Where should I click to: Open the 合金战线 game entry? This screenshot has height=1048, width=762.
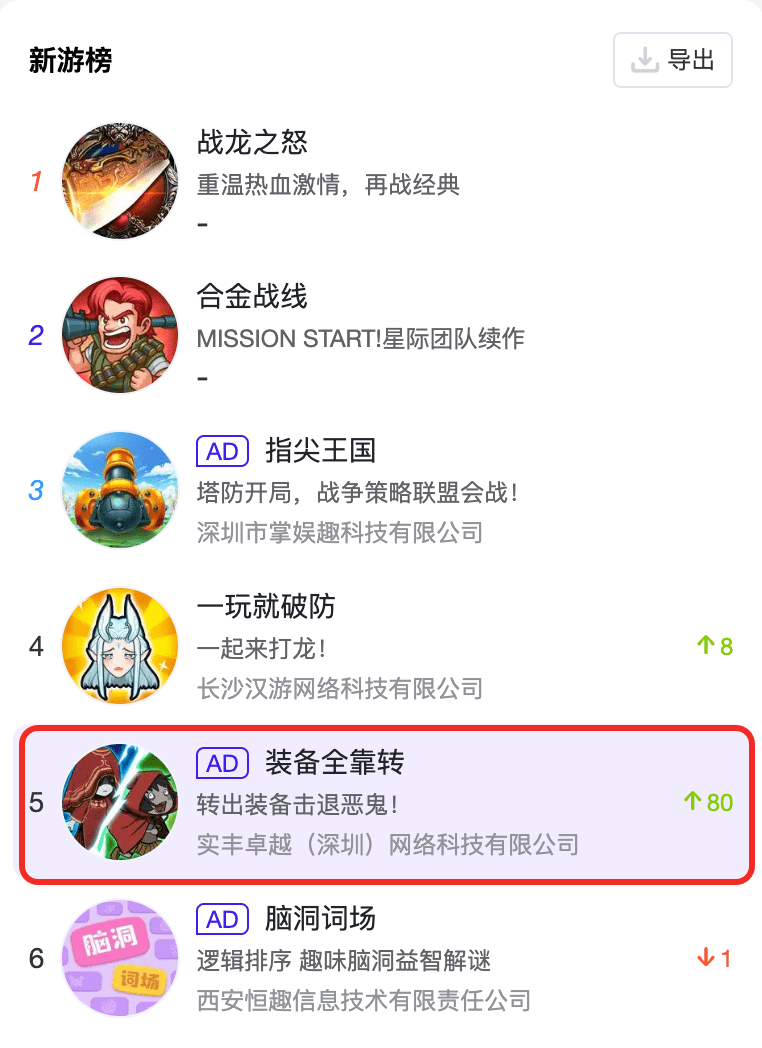click(x=252, y=297)
